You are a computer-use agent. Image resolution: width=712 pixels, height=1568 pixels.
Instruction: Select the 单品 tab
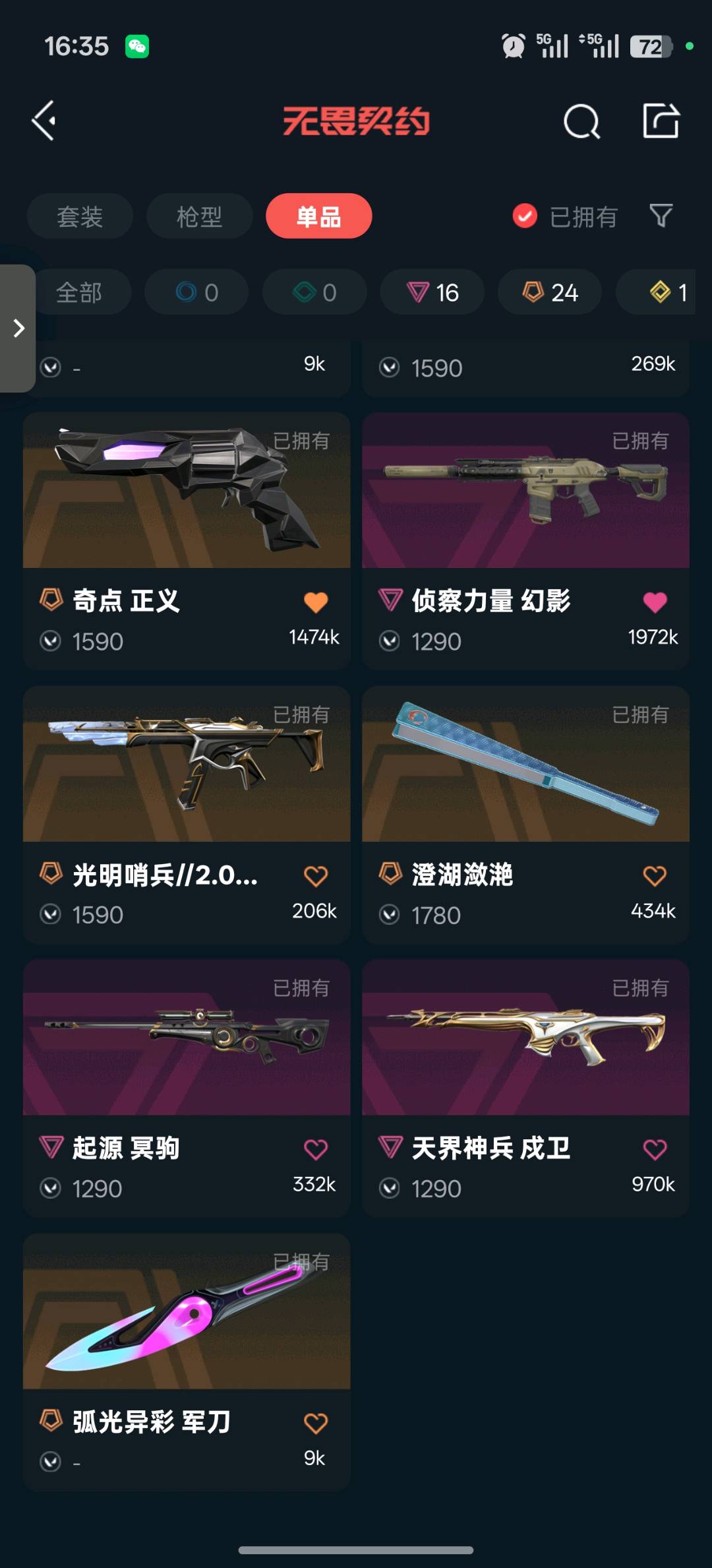coord(318,216)
